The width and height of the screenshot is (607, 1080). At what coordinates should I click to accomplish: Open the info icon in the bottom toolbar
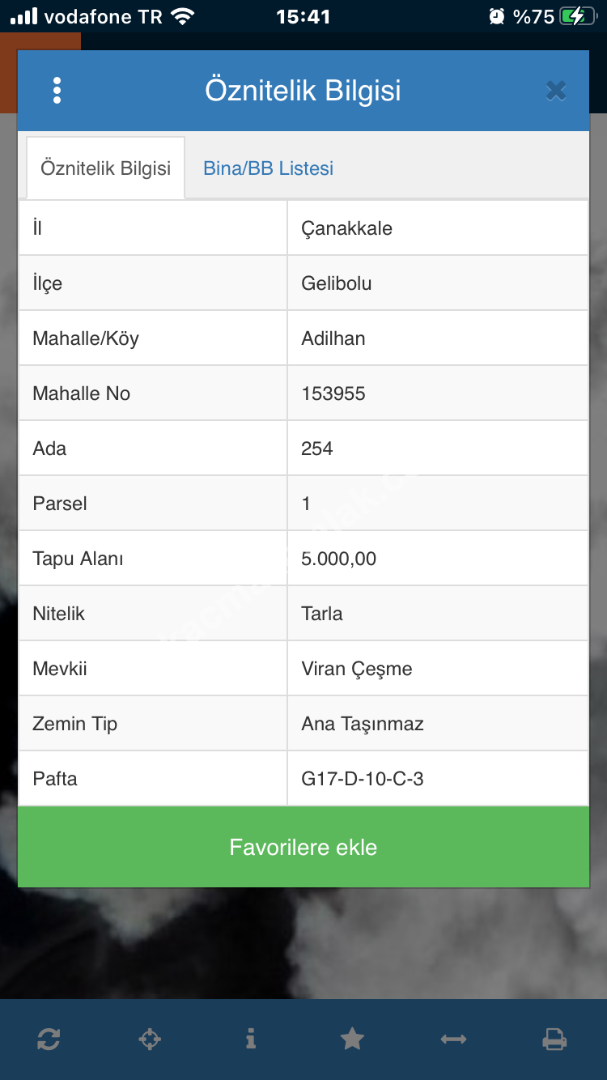(250, 1039)
